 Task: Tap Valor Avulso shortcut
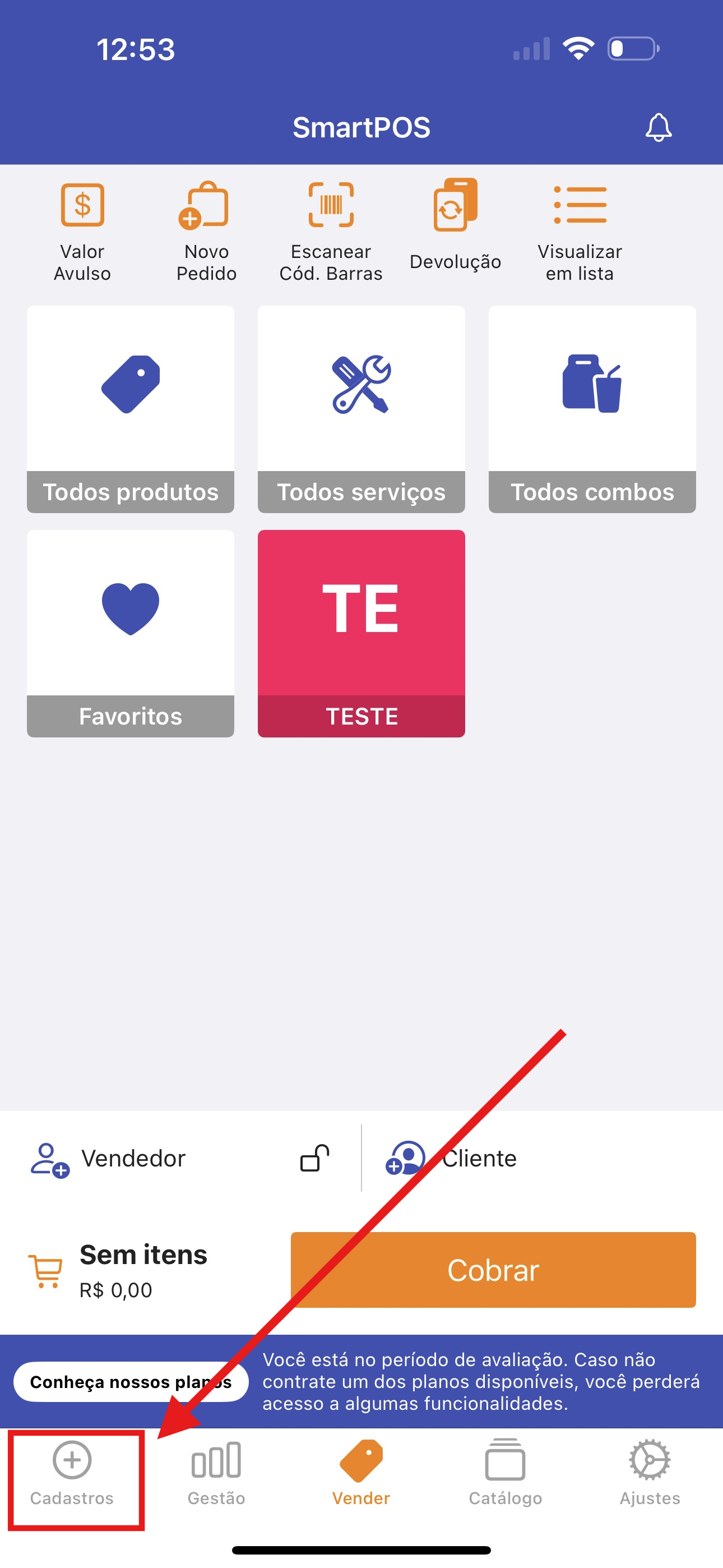click(x=82, y=232)
